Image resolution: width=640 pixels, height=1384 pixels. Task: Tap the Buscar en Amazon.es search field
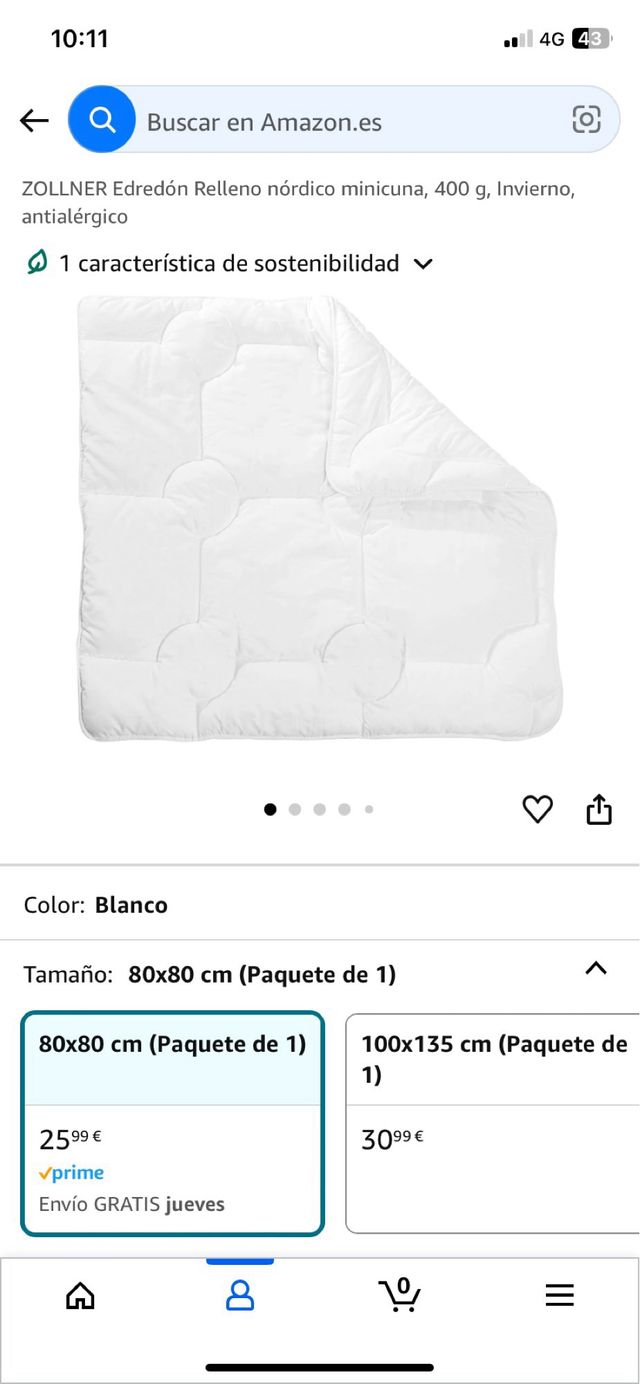point(340,122)
